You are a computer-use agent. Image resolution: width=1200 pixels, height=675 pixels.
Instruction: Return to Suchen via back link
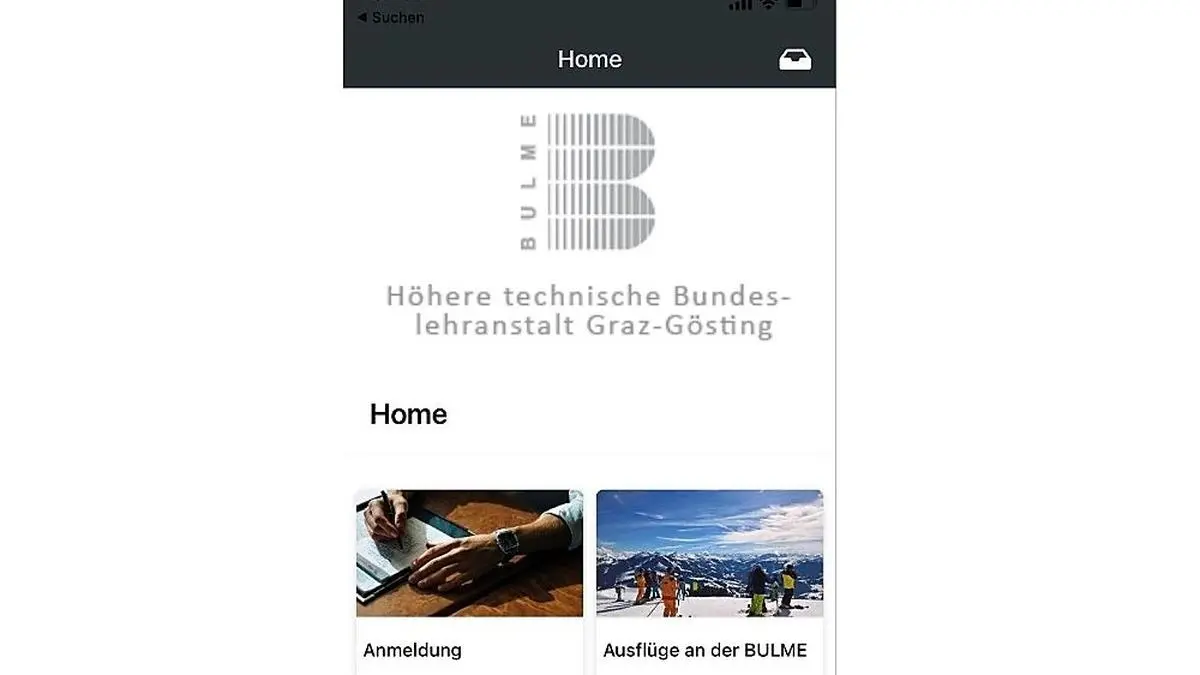click(x=391, y=17)
